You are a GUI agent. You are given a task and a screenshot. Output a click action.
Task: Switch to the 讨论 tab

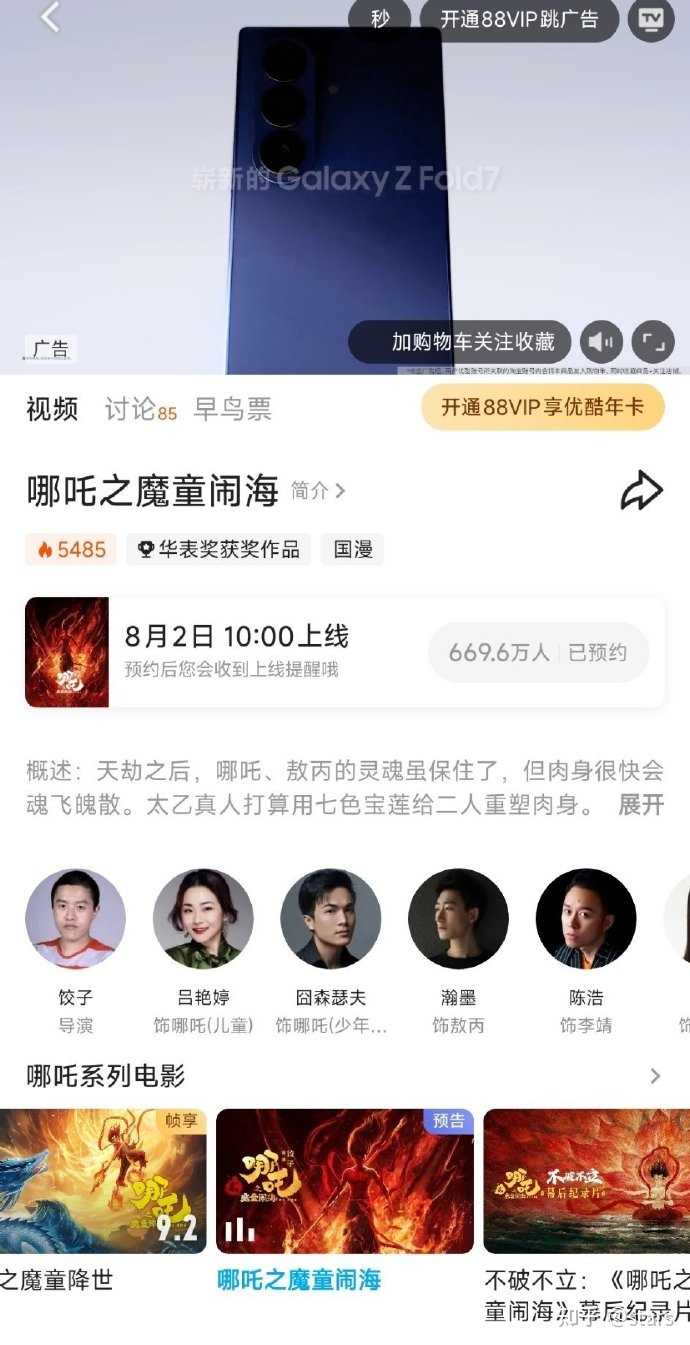[x=139, y=409]
